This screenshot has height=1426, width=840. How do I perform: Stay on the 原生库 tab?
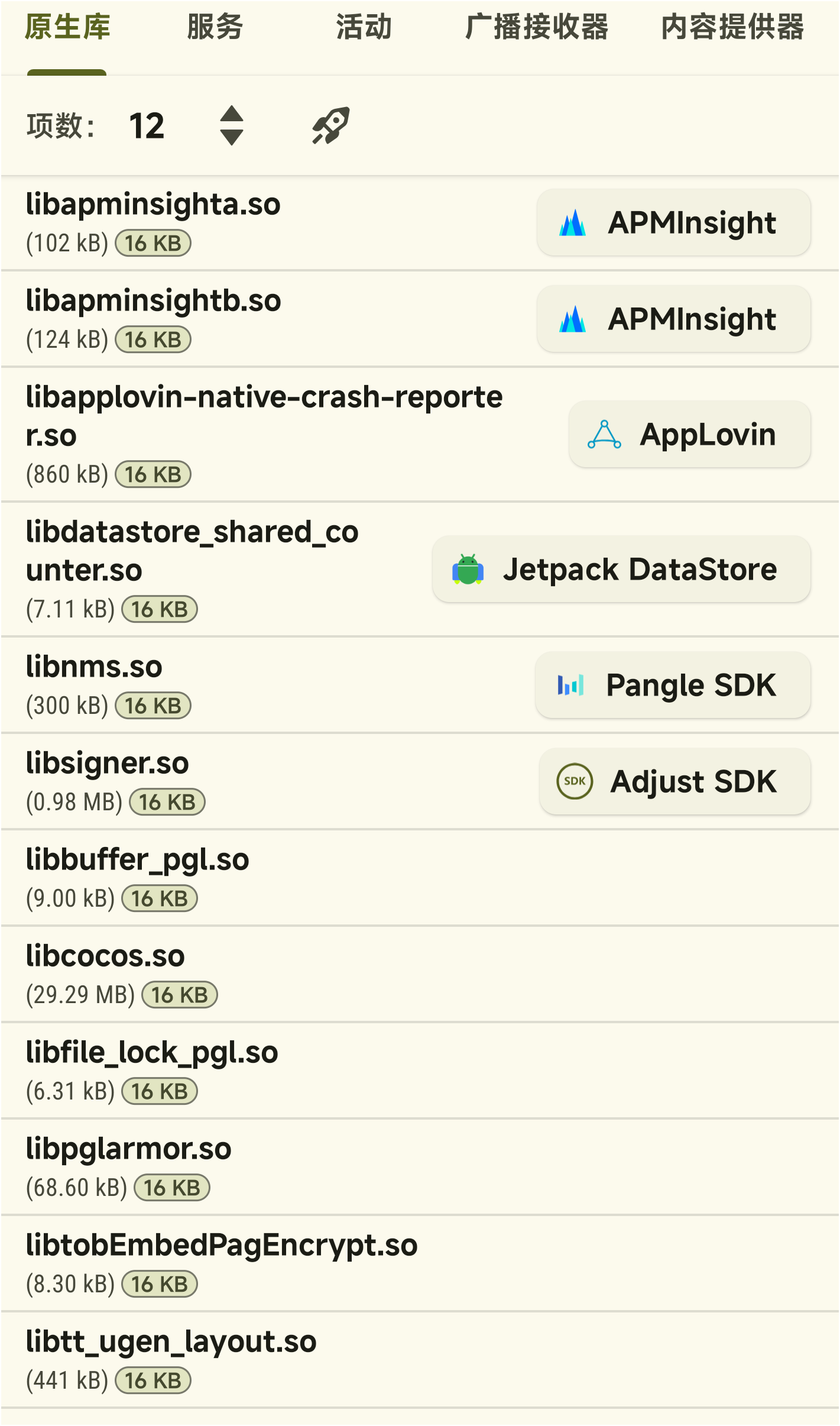67,27
